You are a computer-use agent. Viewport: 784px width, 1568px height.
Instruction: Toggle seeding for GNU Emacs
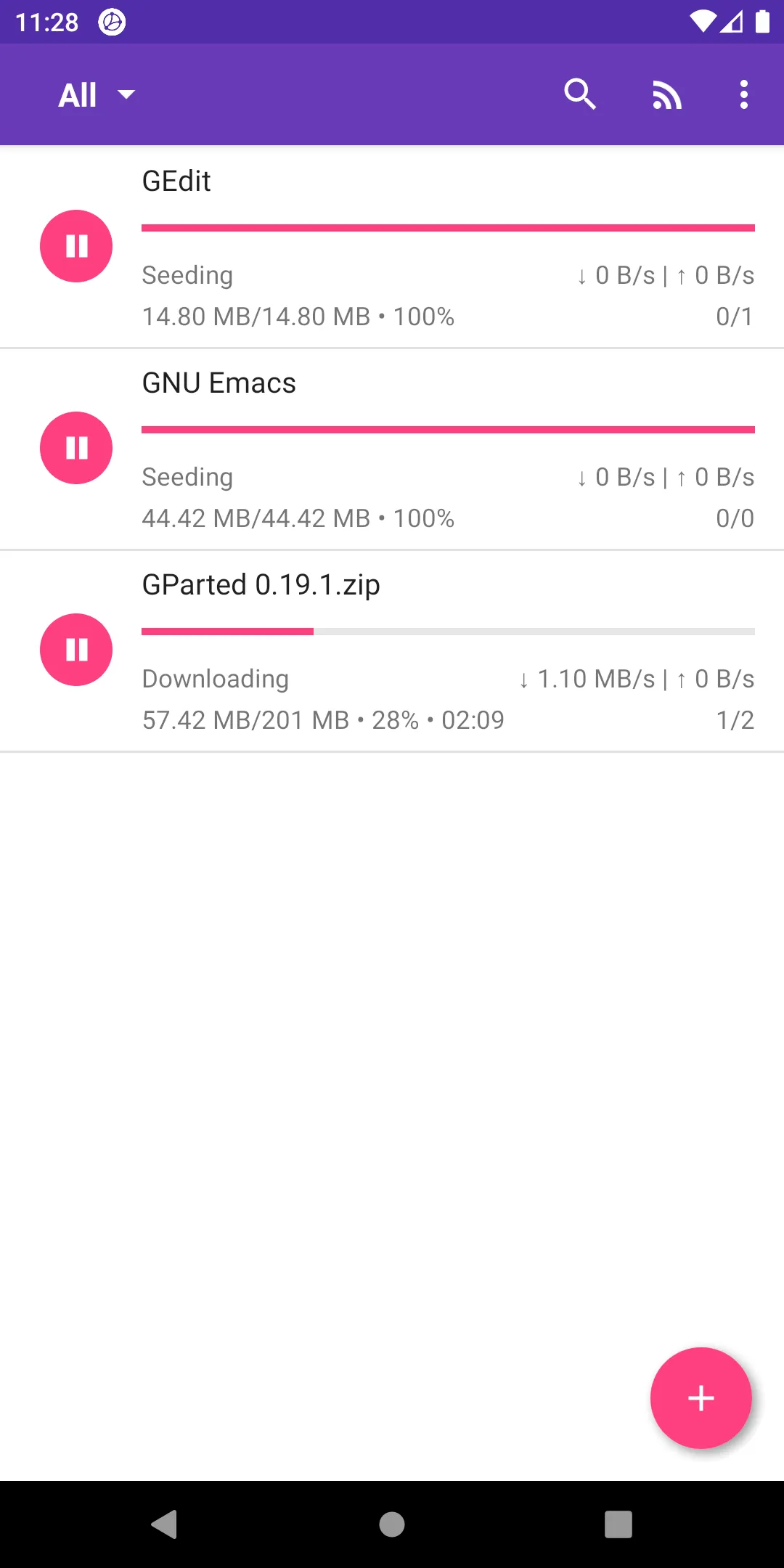tap(75, 448)
